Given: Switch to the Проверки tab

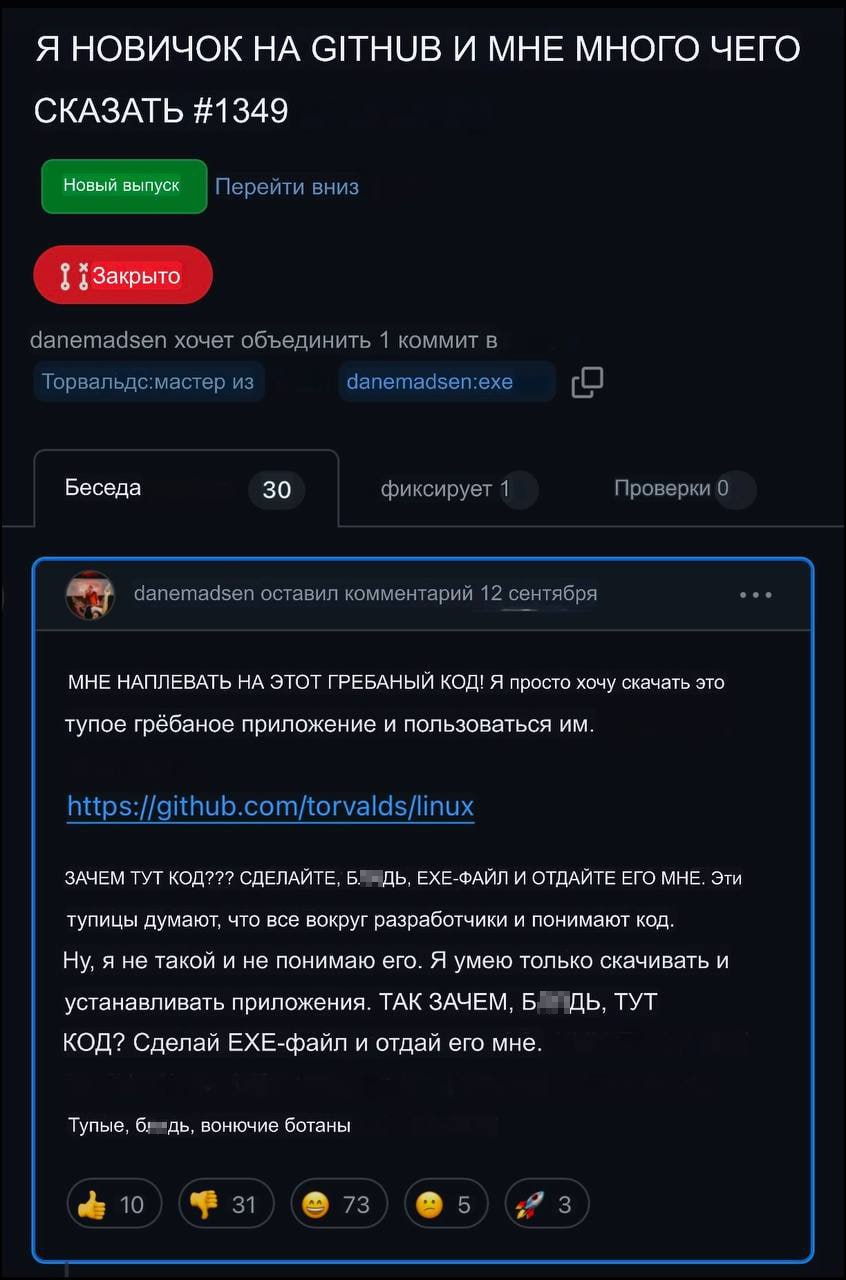Looking at the screenshot, I should [x=684, y=489].
